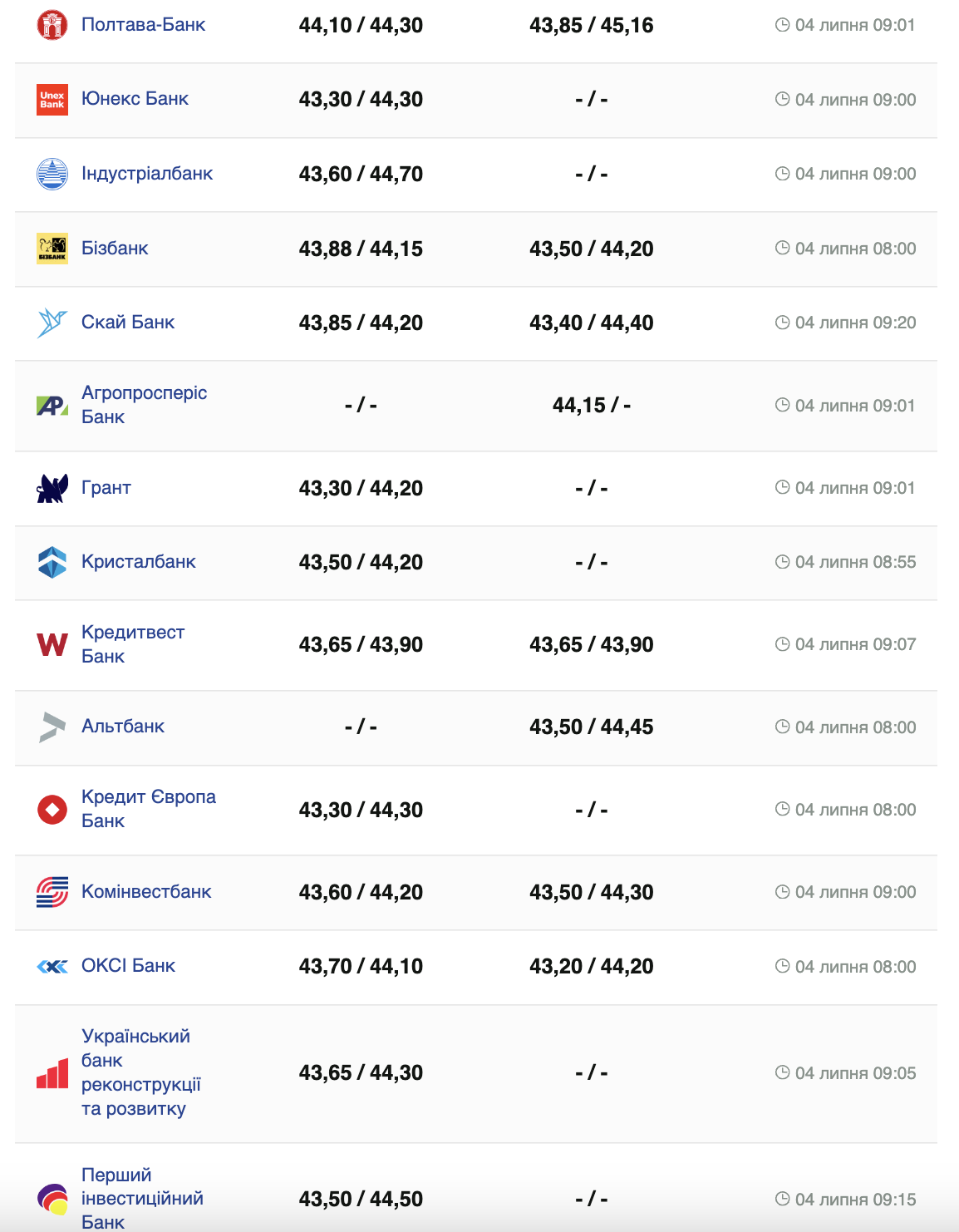Open the Бізбанк page
This screenshot has width=959, height=1232.
pos(115,249)
